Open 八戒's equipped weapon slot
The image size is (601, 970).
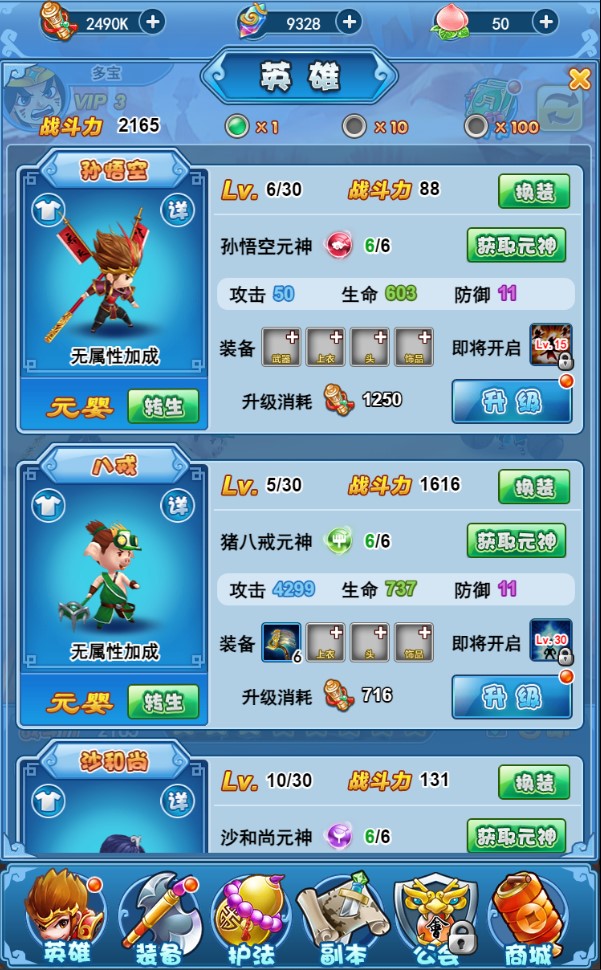coord(281,642)
